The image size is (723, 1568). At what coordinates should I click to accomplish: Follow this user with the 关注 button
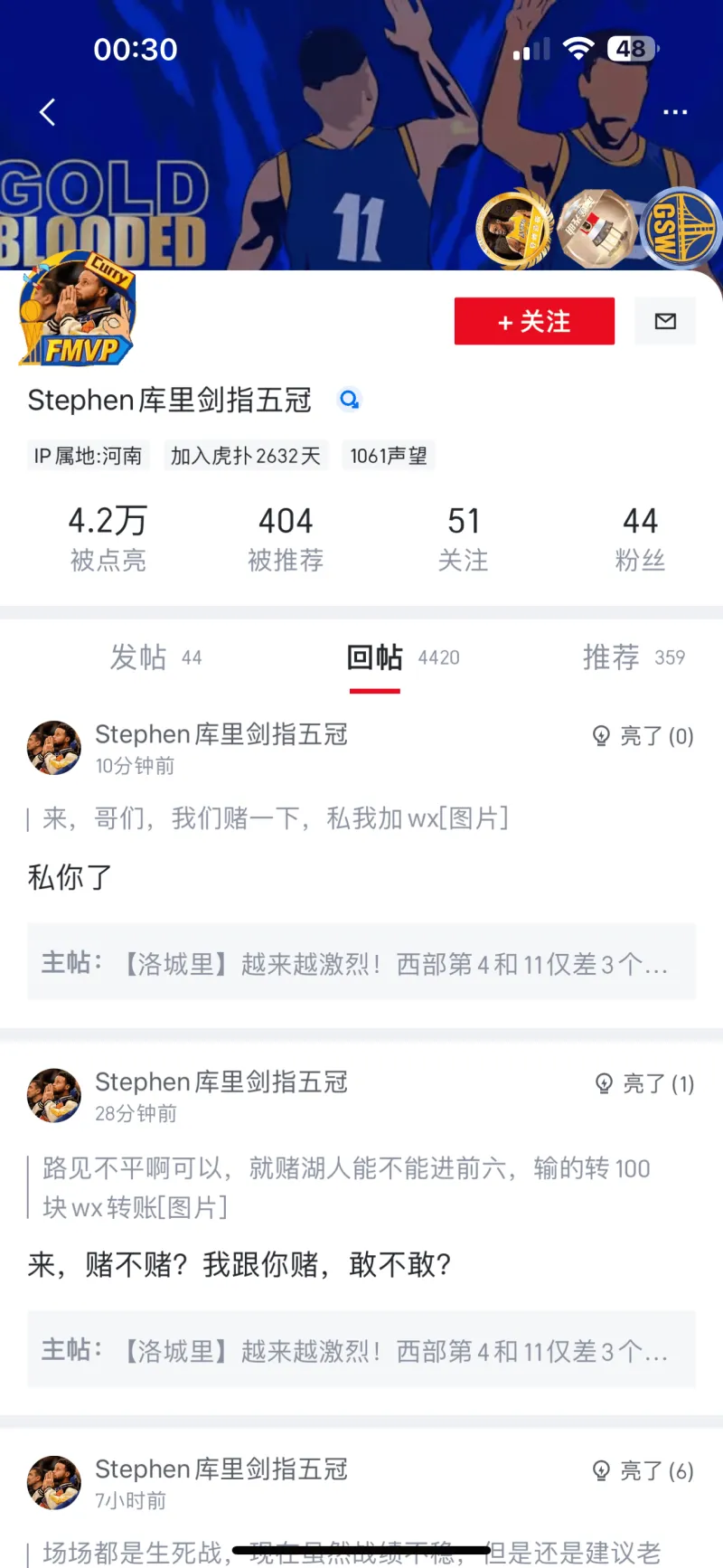click(x=534, y=321)
